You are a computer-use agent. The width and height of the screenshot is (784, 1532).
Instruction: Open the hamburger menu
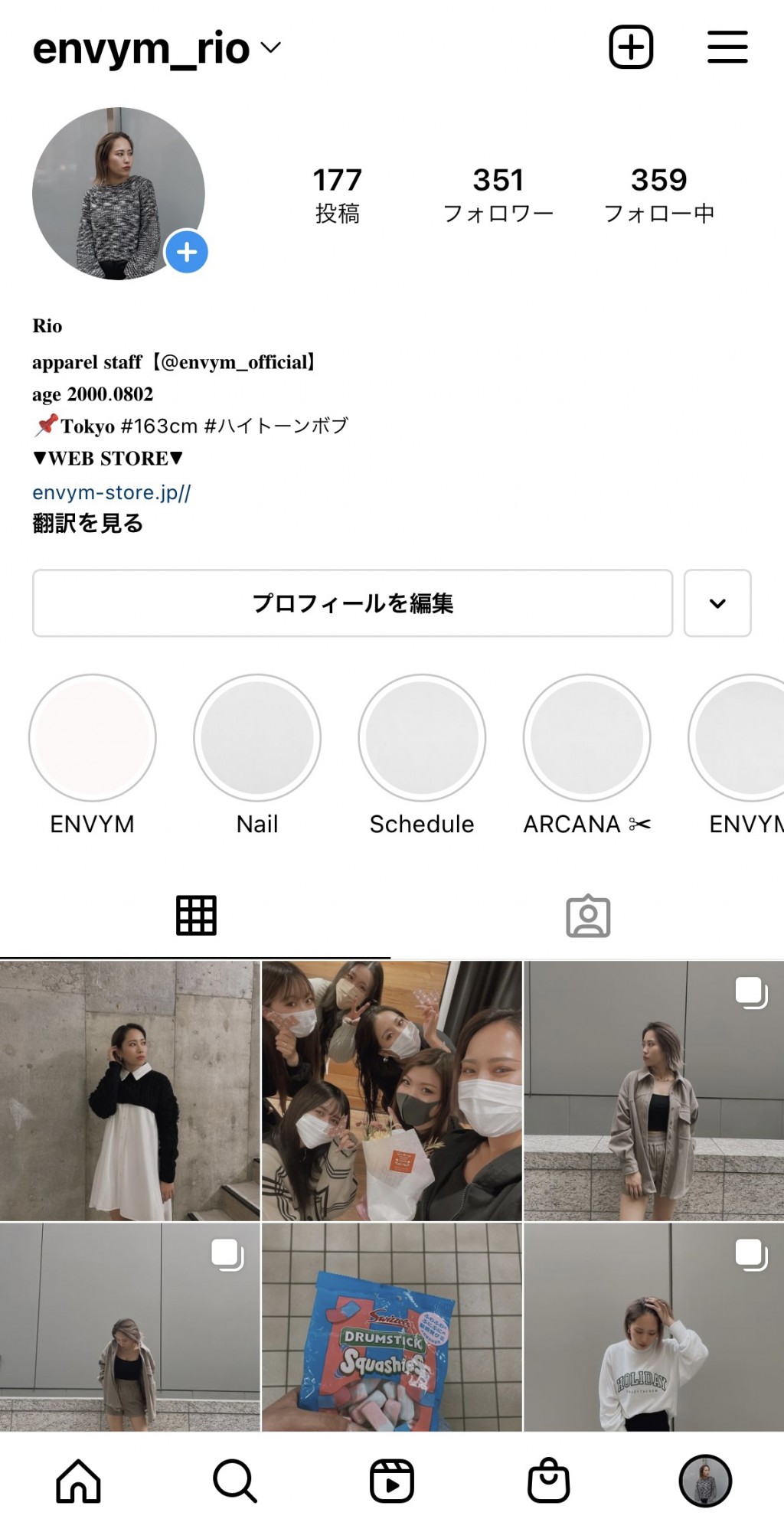(x=727, y=47)
